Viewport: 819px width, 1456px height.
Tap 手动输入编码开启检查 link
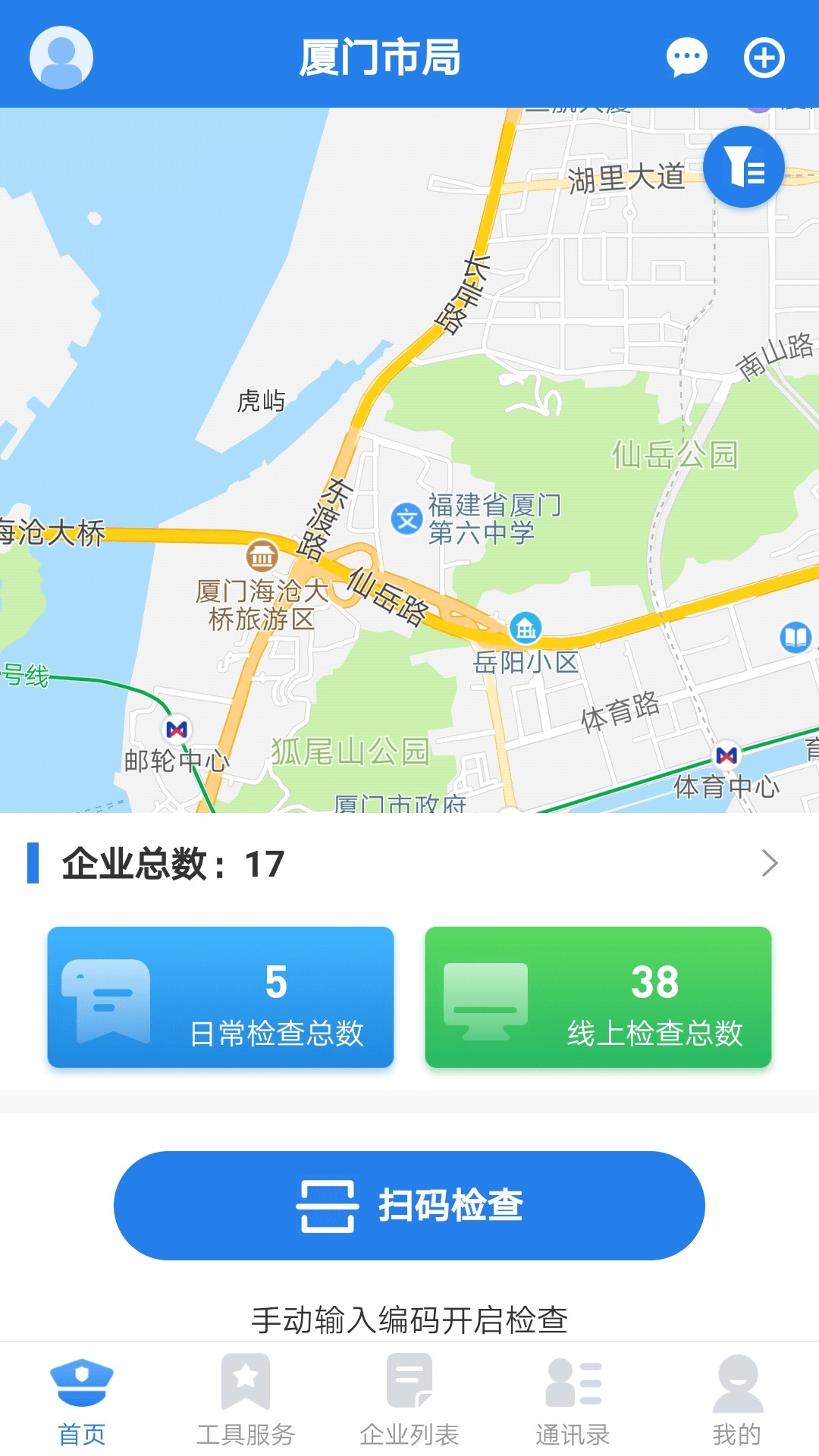point(409,1319)
